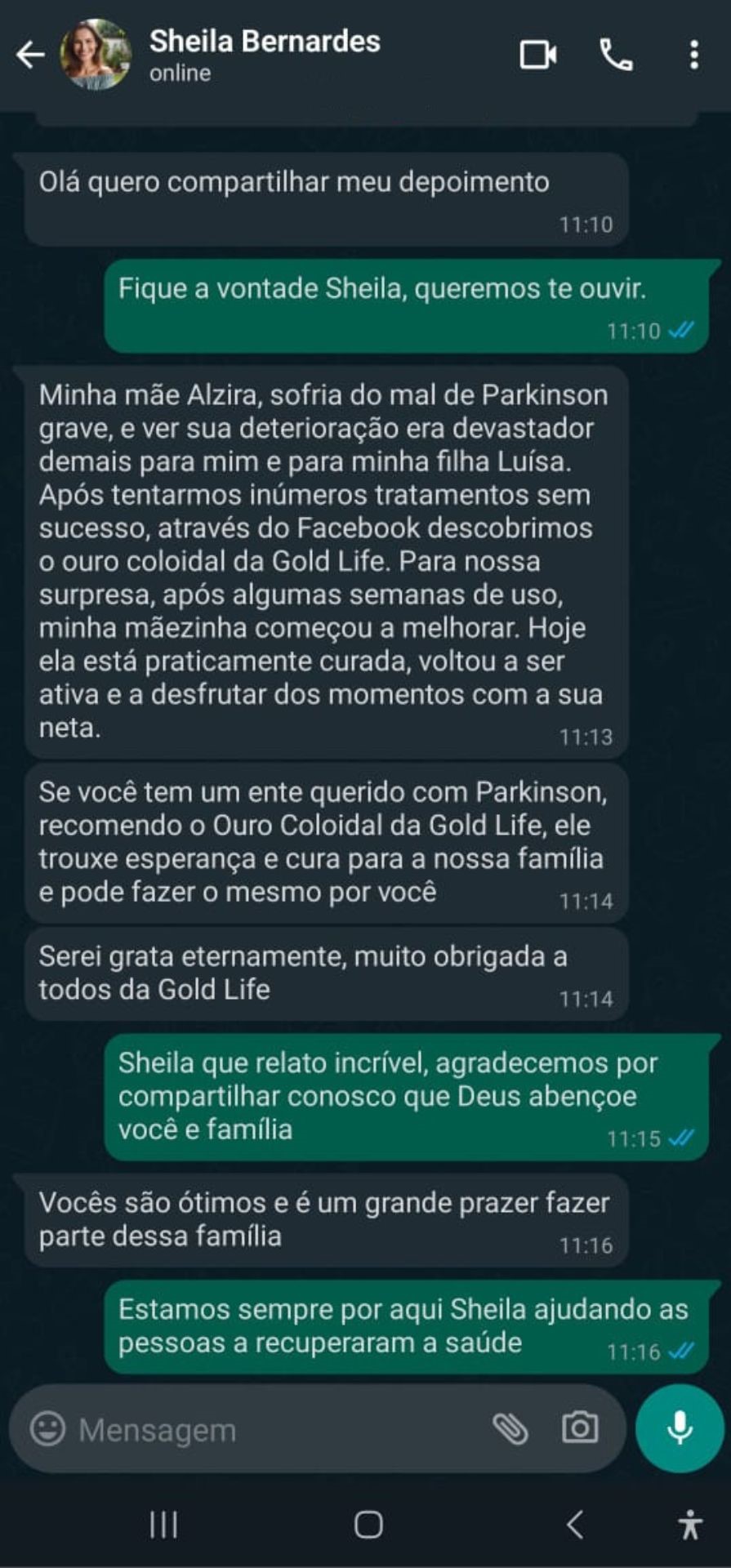731x1568 pixels.
Task: Go to the home screen
Action: 368,1524
